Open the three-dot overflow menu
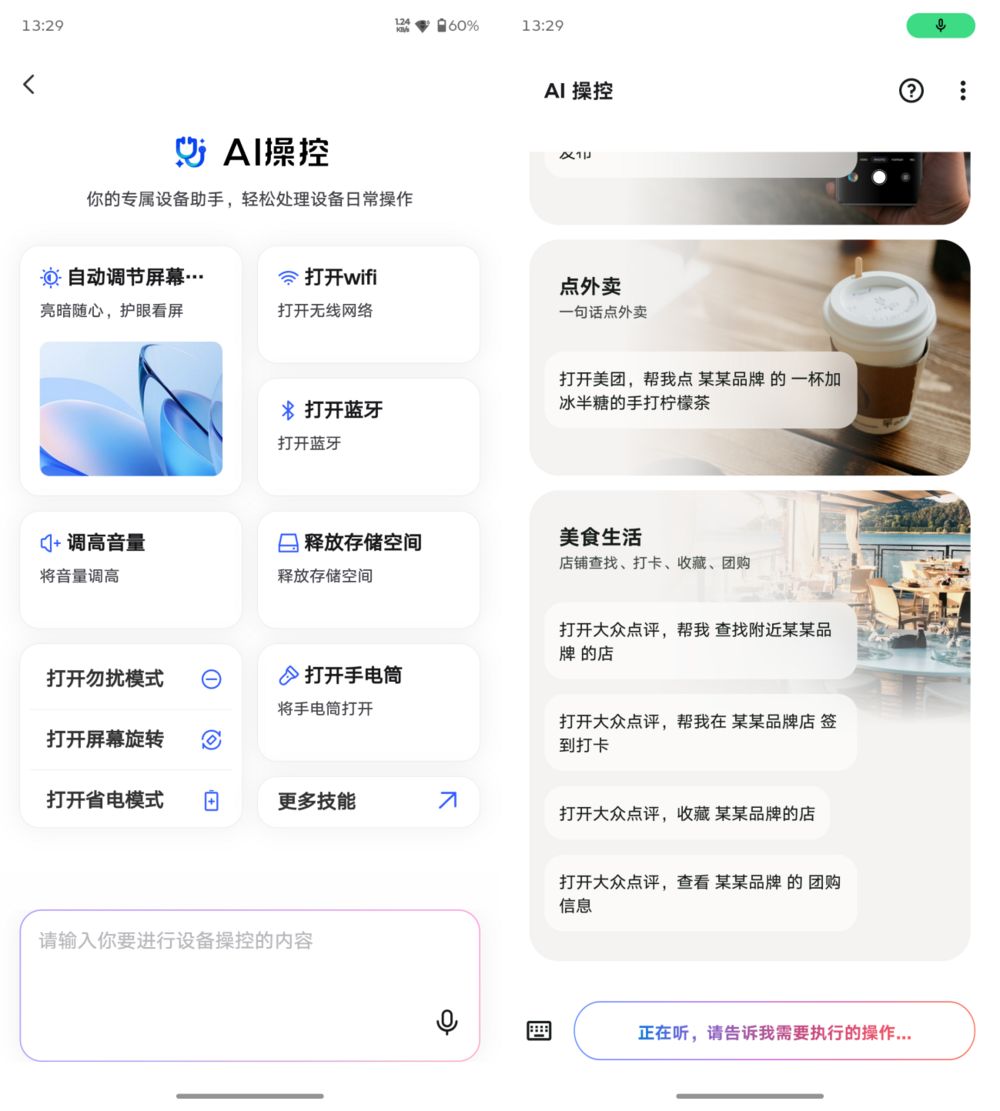The height and width of the screenshot is (1111, 1000). [962, 91]
